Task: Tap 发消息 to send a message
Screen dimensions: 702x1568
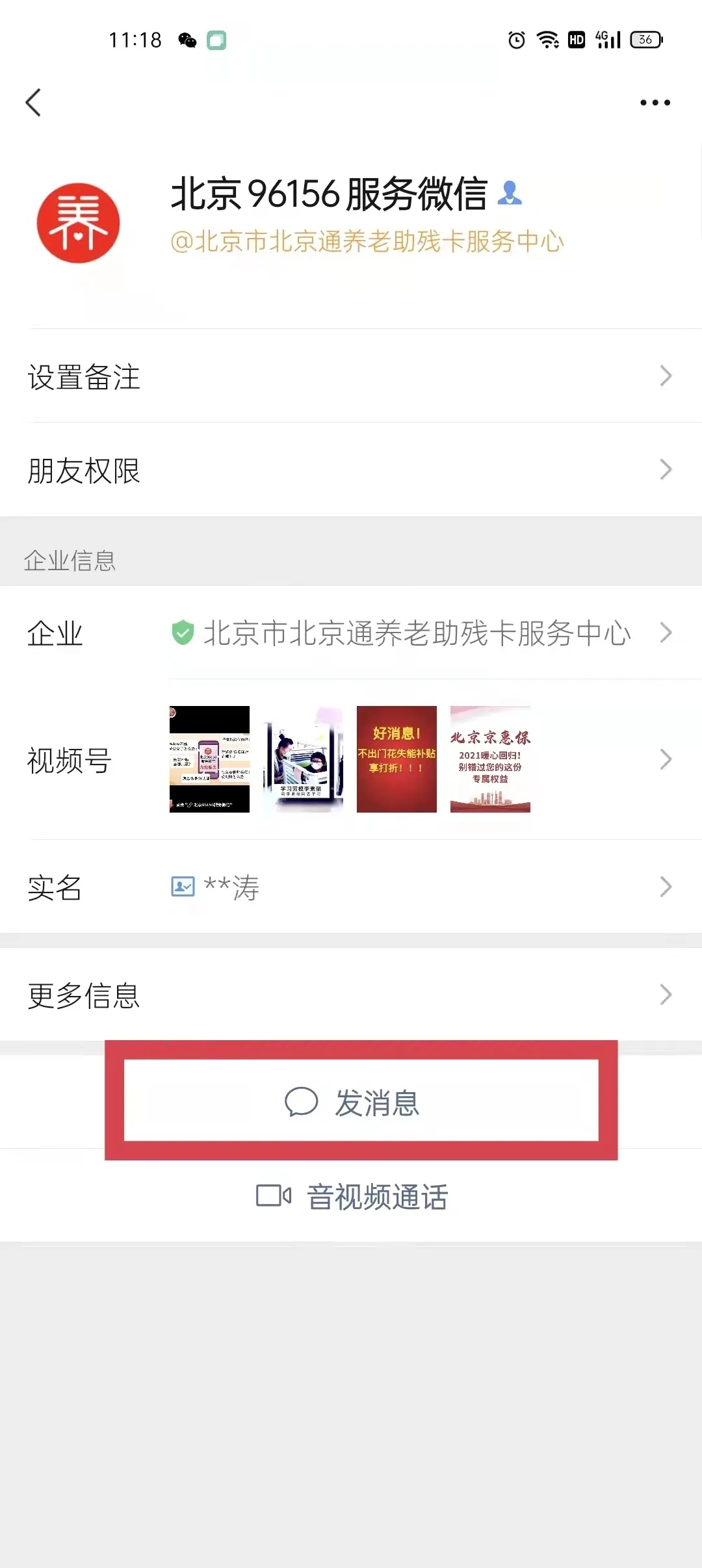Action: click(x=361, y=1102)
